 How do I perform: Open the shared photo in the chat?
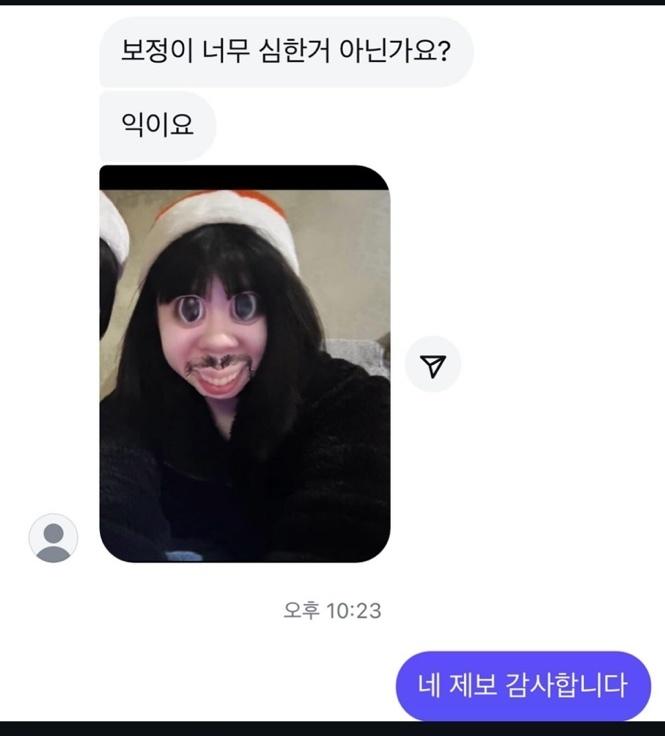click(244, 364)
